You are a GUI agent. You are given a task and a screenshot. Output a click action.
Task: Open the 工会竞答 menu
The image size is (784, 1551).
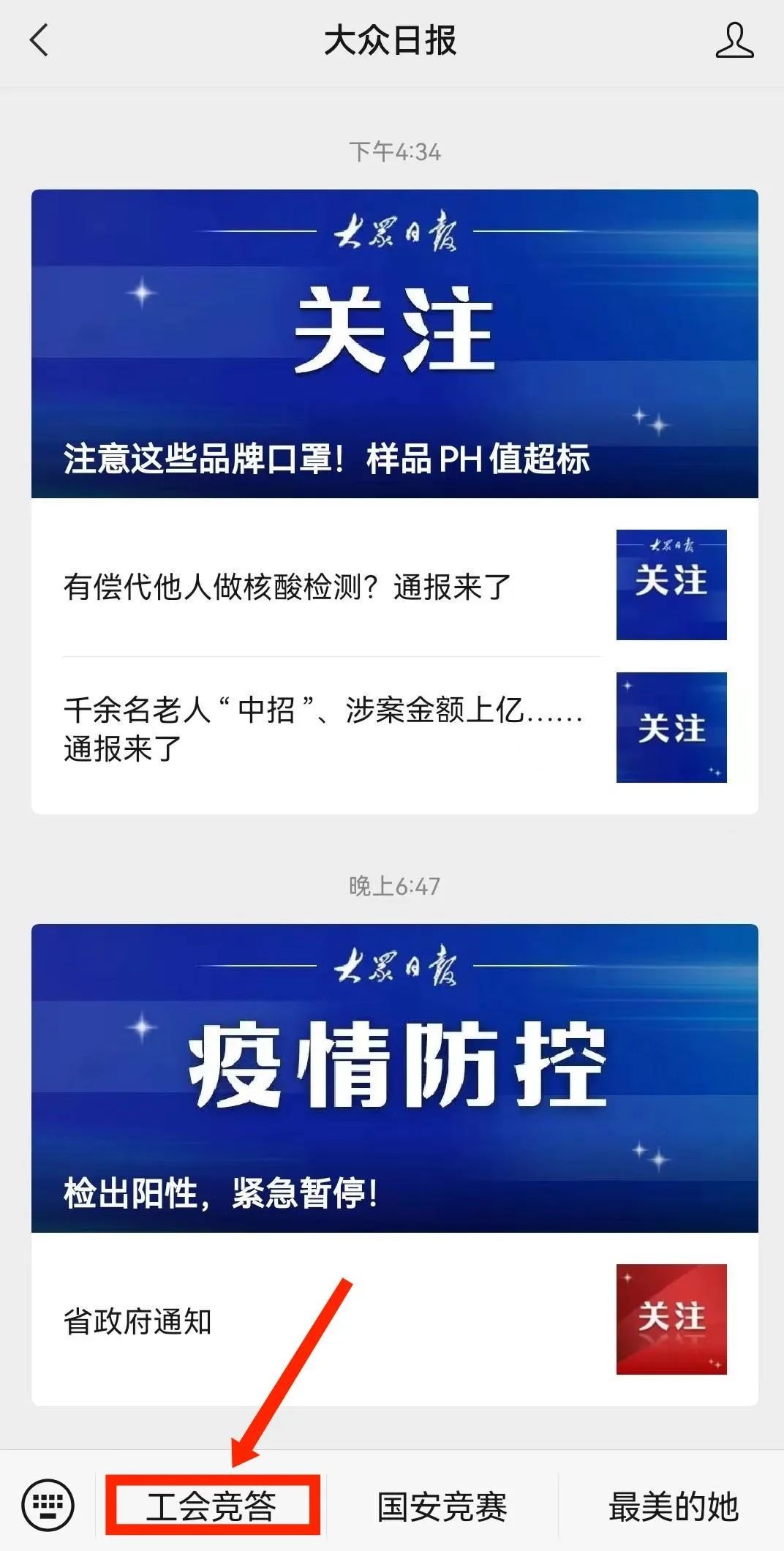211,1506
